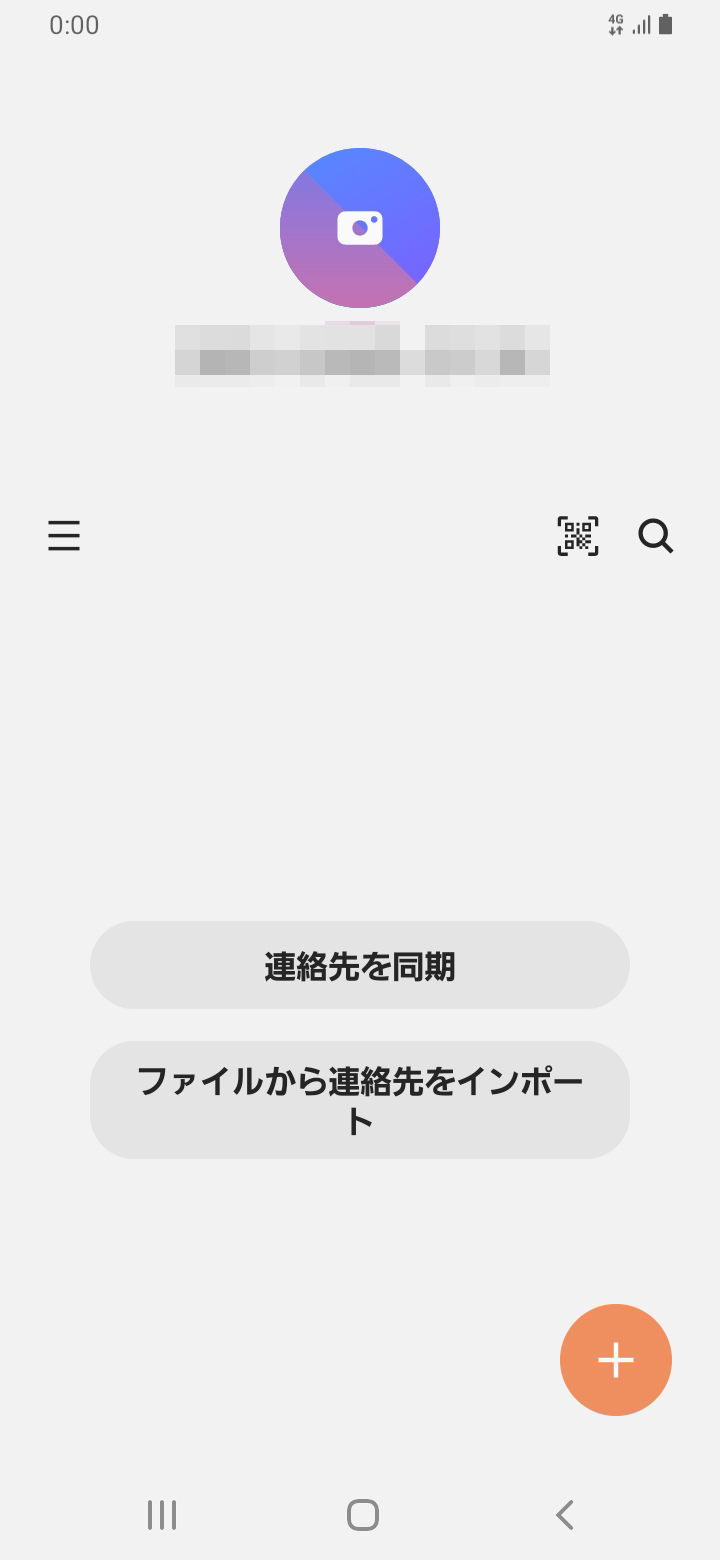Select ファイルから連絡先をインポート

(x=360, y=1100)
